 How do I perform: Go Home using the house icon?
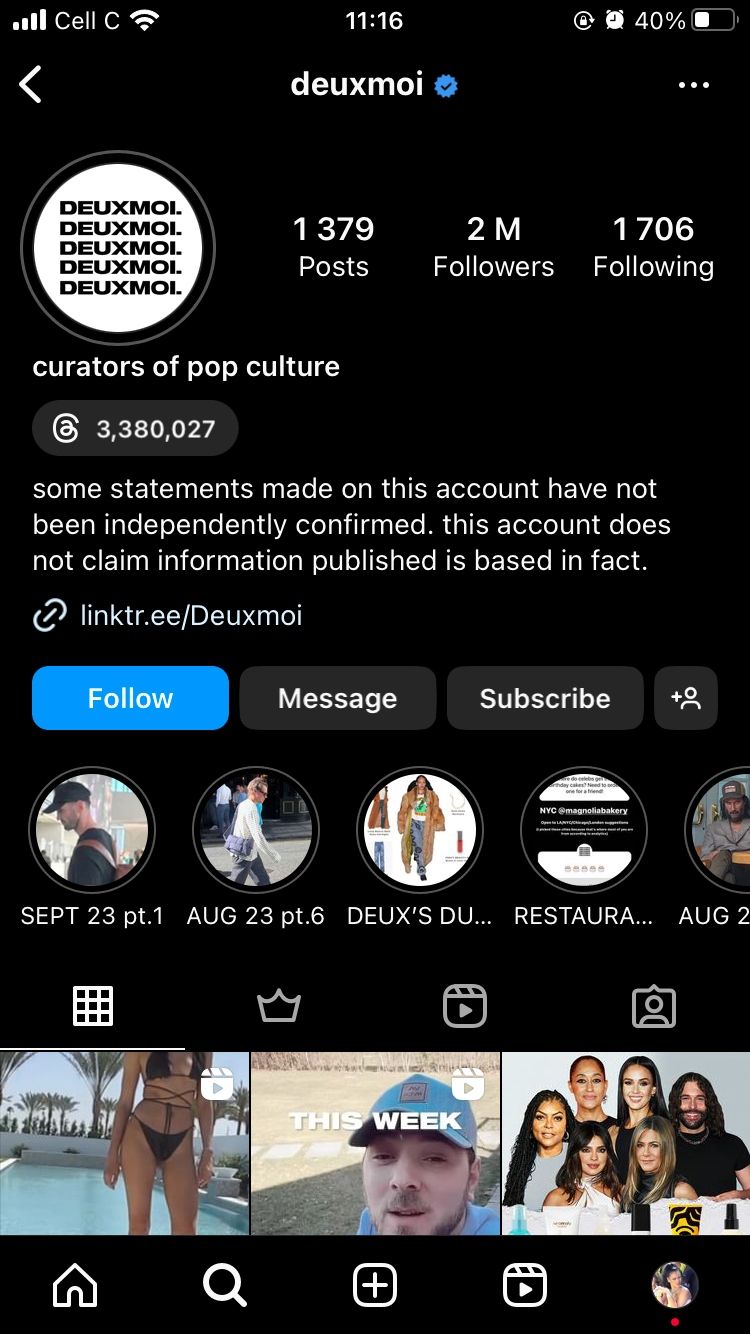coord(75,1285)
